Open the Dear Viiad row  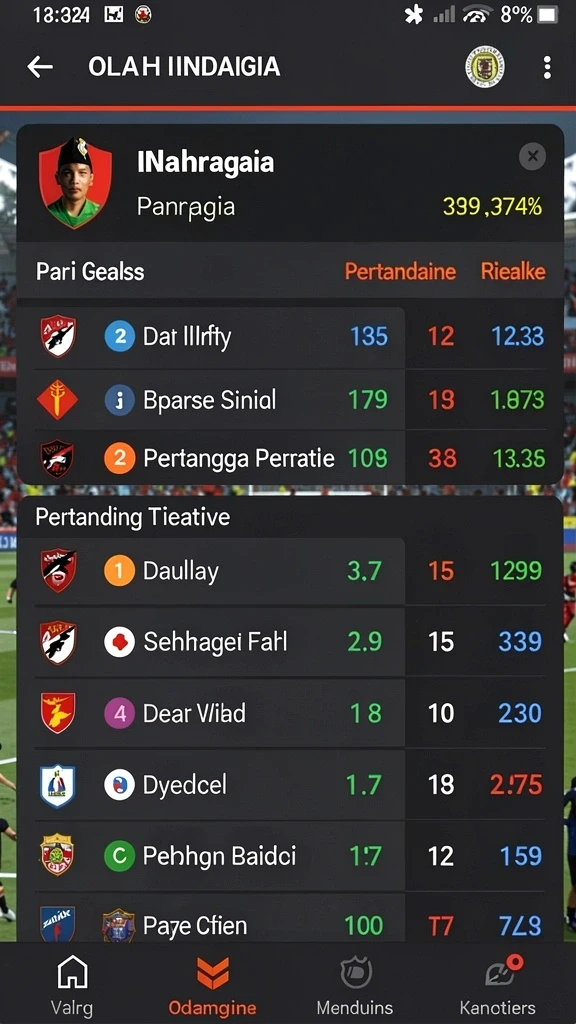[290, 713]
